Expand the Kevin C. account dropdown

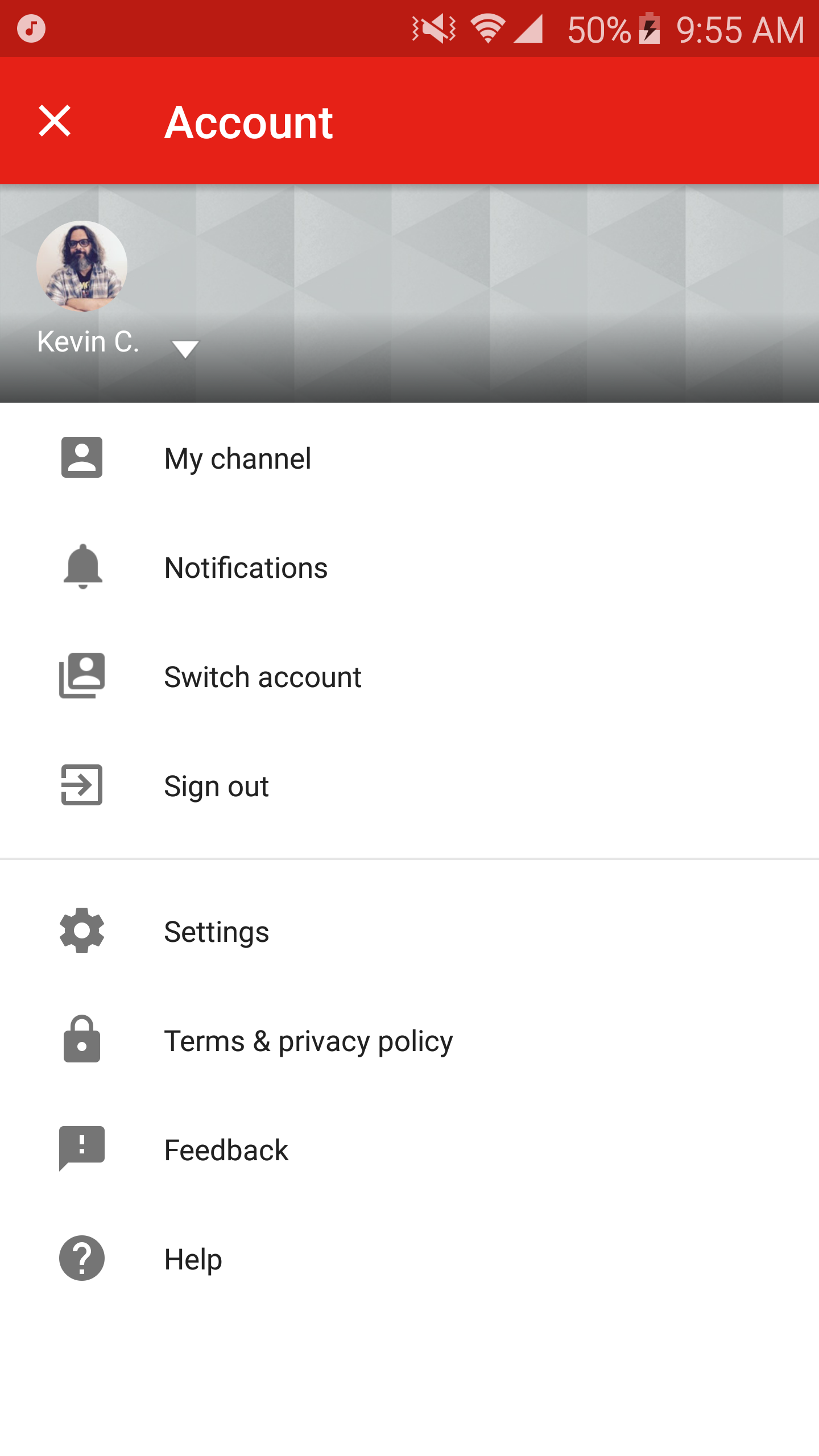click(x=185, y=348)
